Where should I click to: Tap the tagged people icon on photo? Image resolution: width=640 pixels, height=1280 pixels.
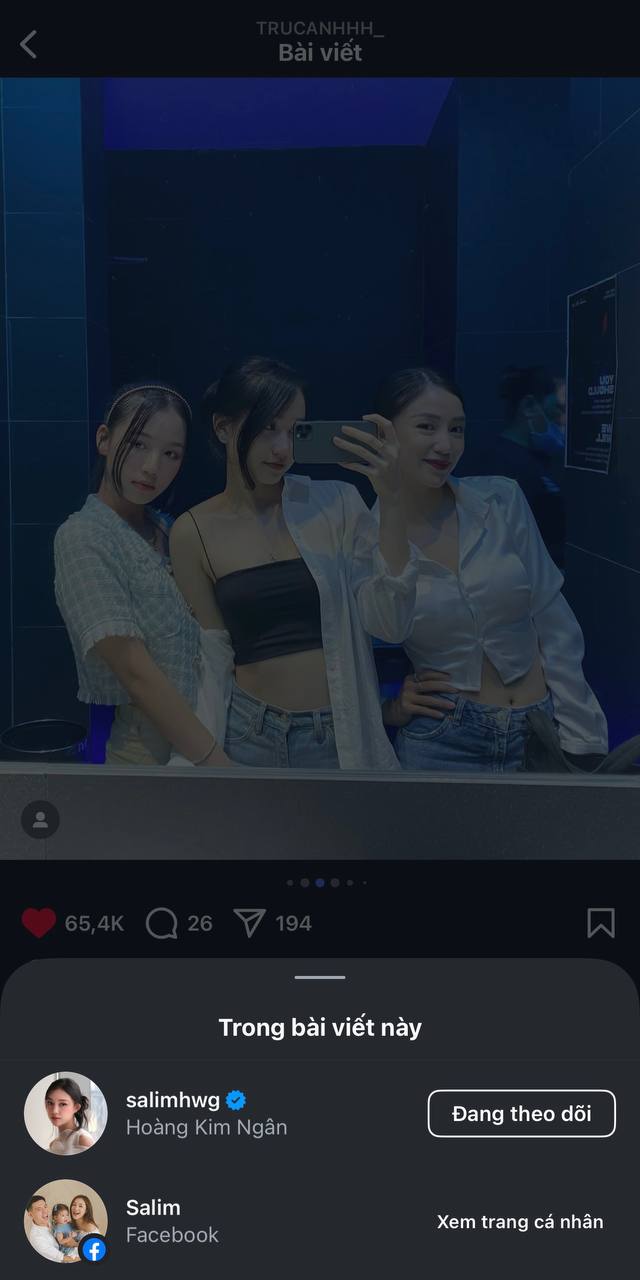(40, 820)
